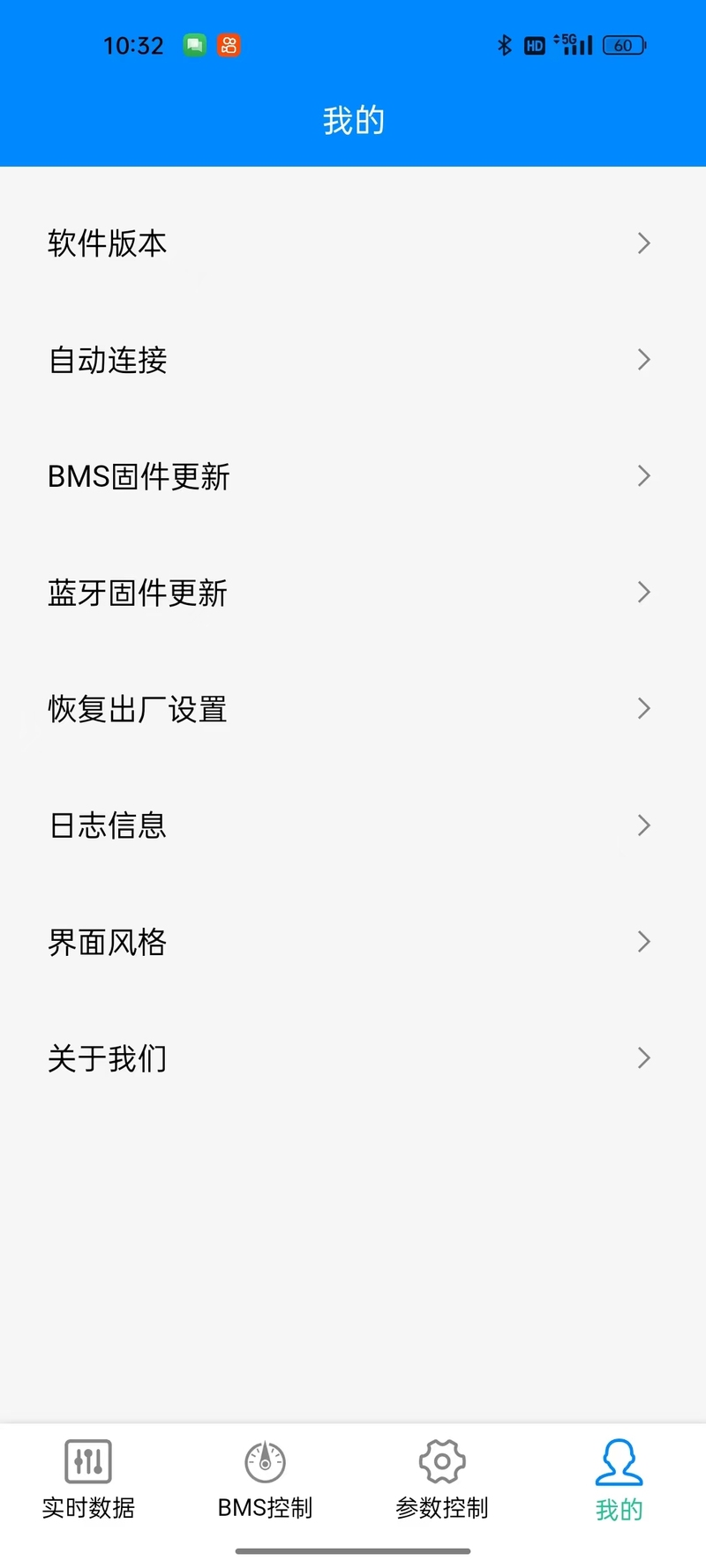Open the 关于我们 page
This screenshot has height=1568, width=706.
click(353, 1058)
